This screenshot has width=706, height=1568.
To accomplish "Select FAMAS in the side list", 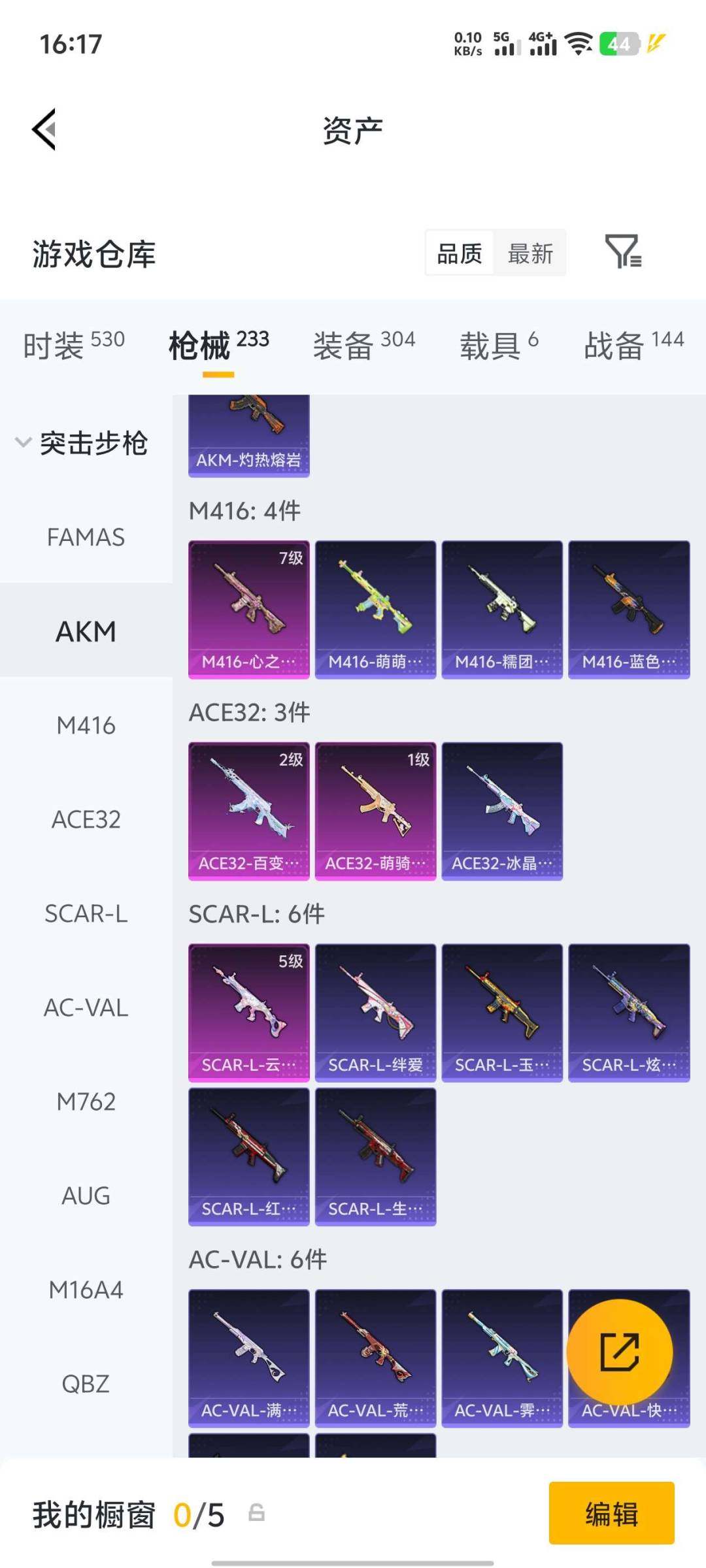I will point(86,537).
